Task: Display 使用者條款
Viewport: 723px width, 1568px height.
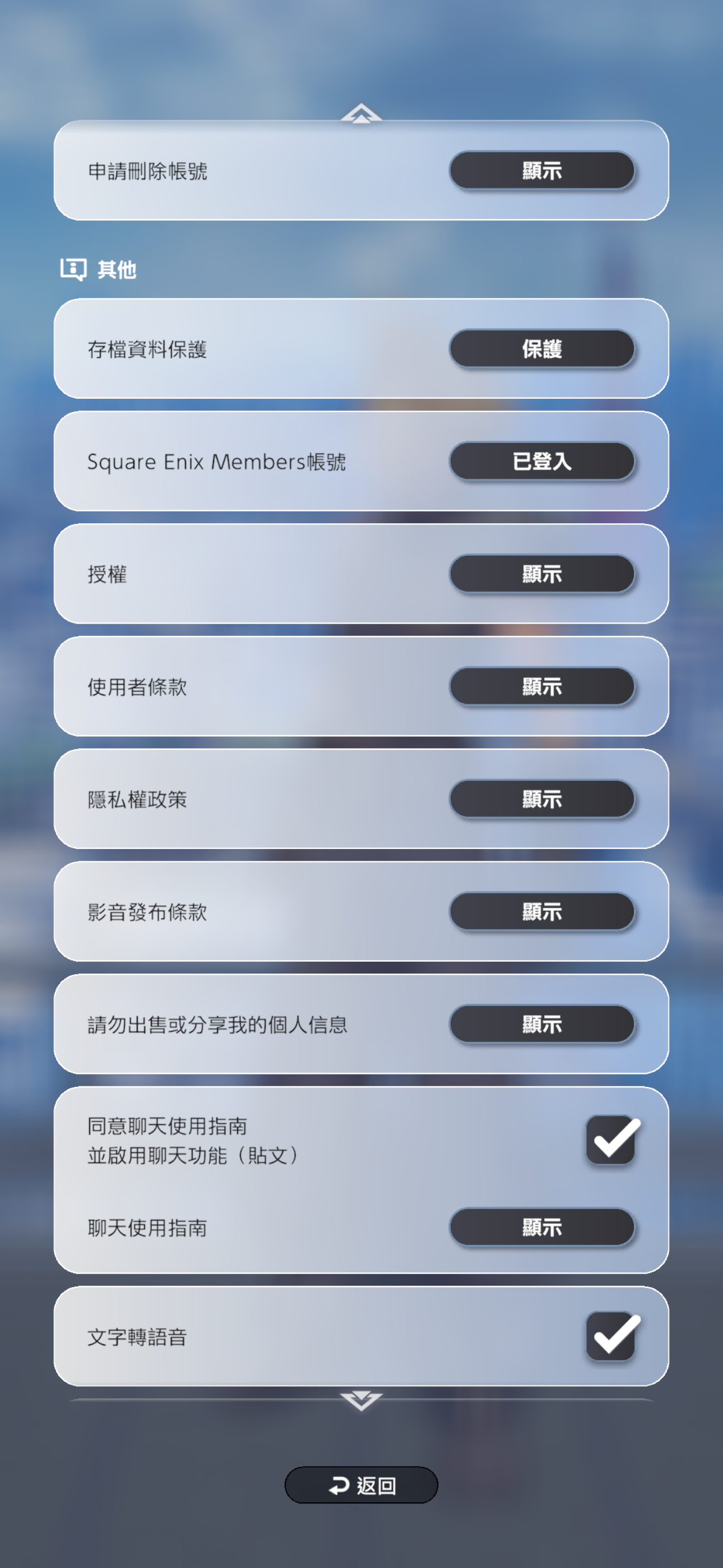Action: coord(541,686)
